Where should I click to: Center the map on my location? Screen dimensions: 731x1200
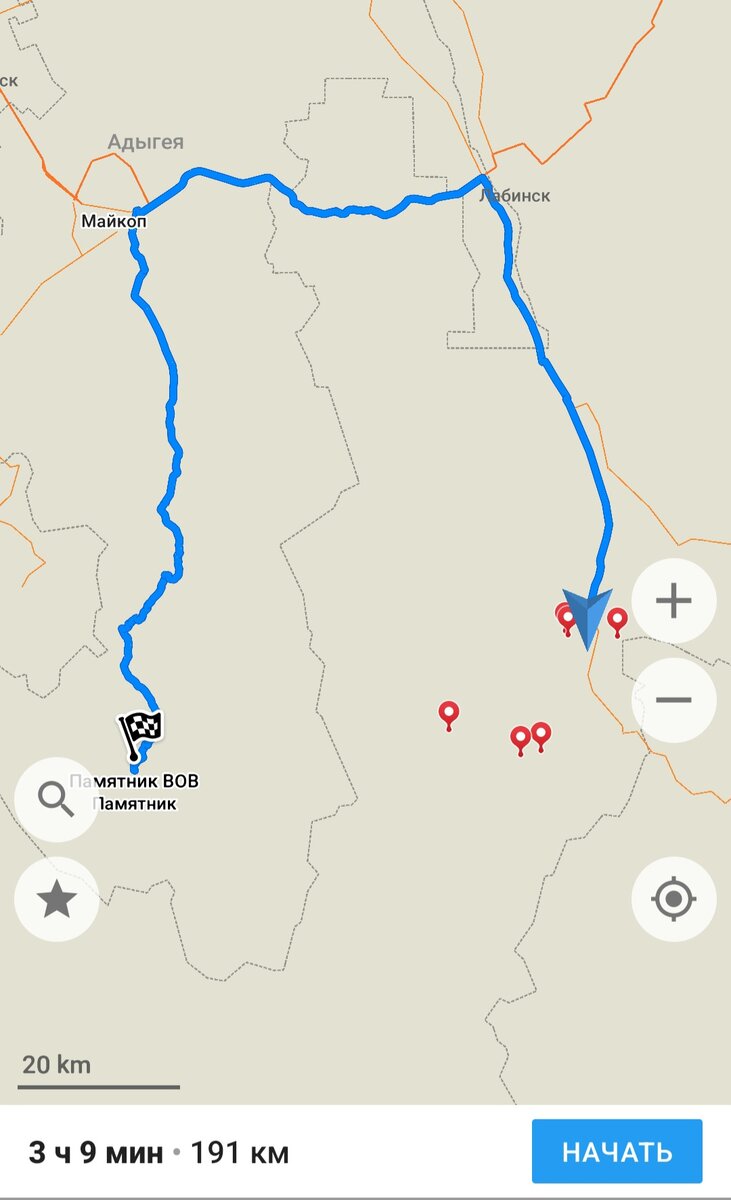(673, 899)
